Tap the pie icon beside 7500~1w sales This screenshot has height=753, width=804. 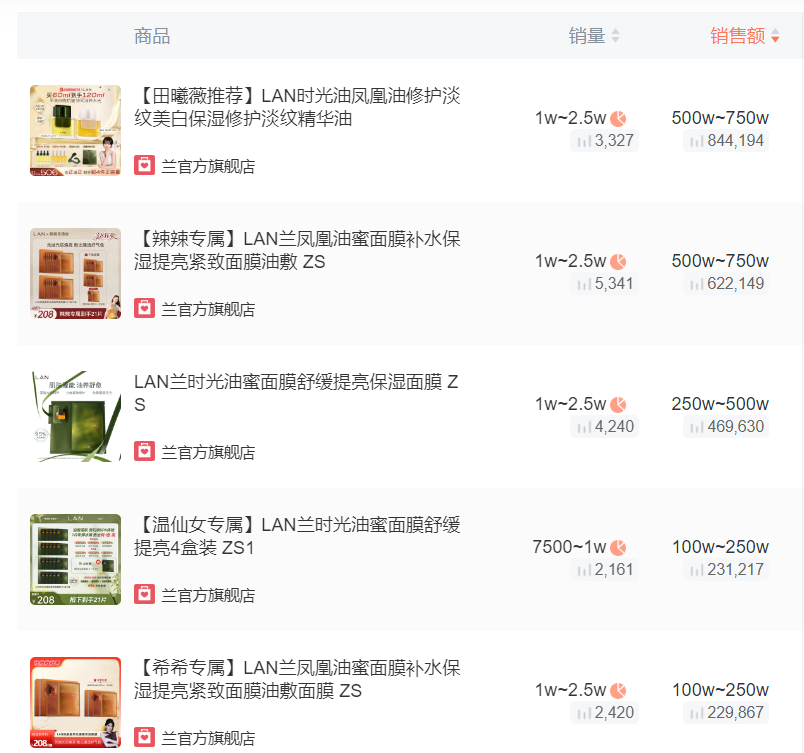[x=619, y=547]
